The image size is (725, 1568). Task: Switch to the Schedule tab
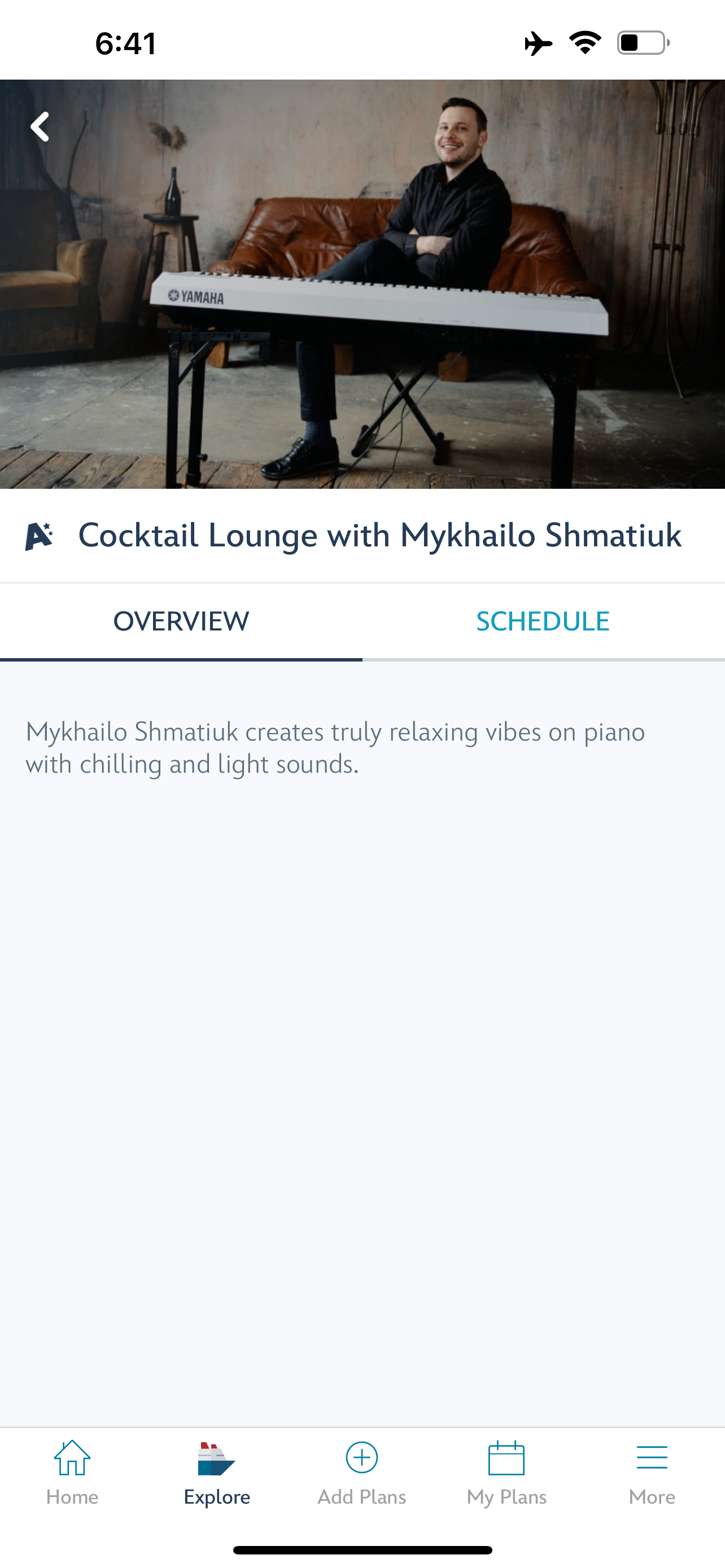[x=543, y=621]
